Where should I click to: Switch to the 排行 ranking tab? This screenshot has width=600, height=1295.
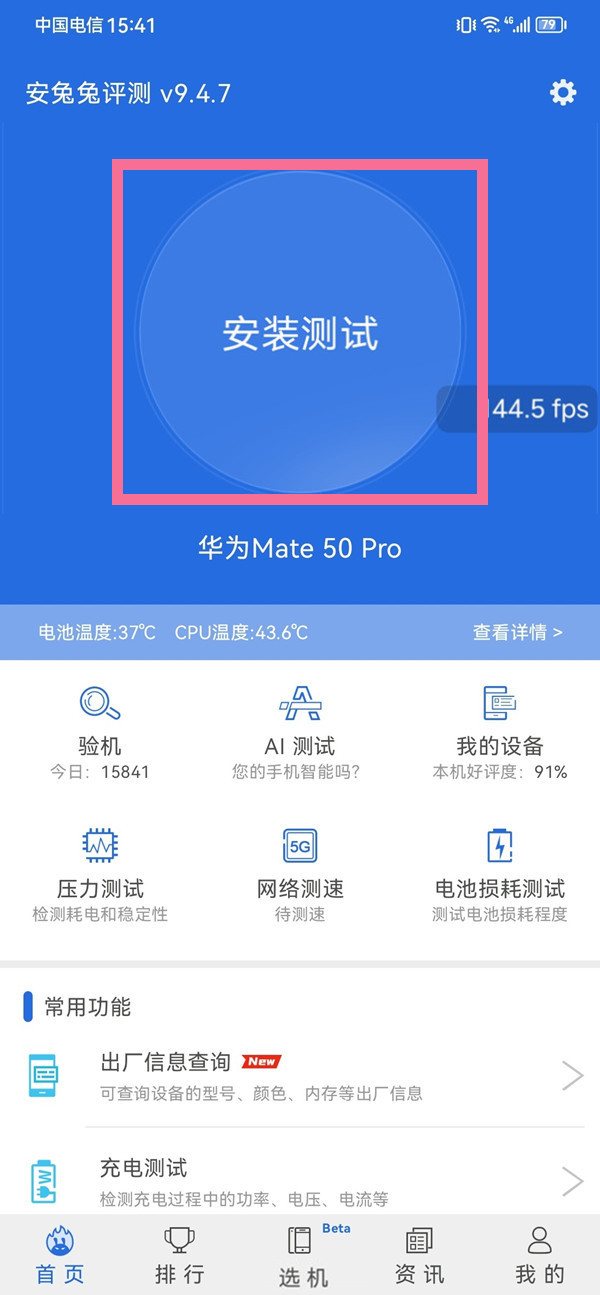[180, 1255]
